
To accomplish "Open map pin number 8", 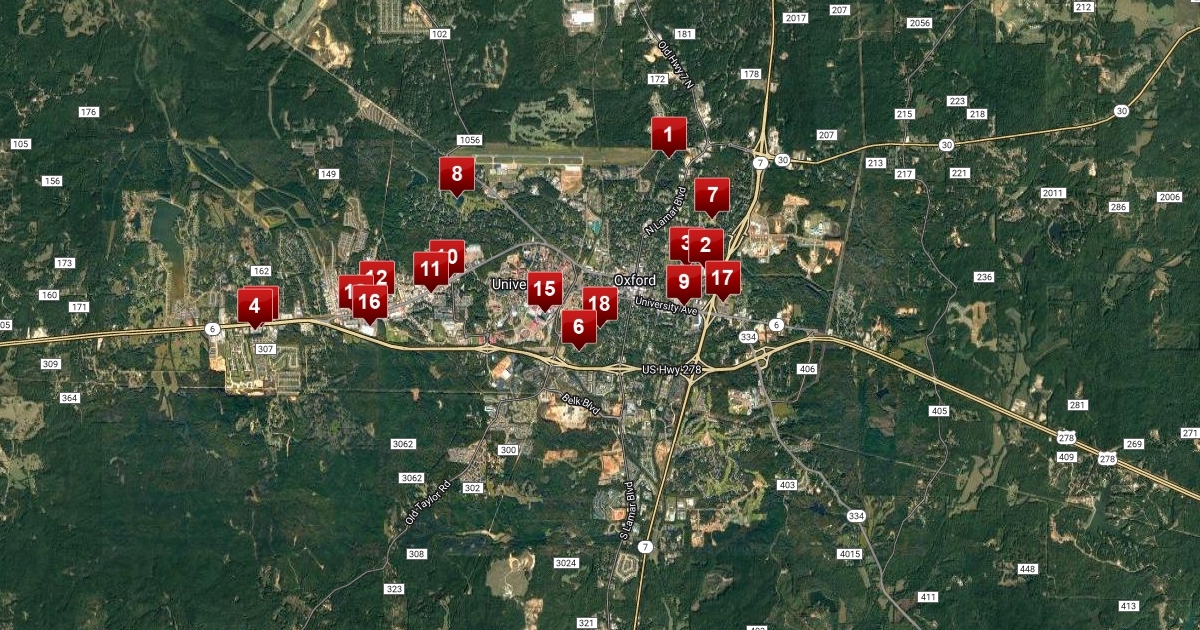I will pos(457,174).
